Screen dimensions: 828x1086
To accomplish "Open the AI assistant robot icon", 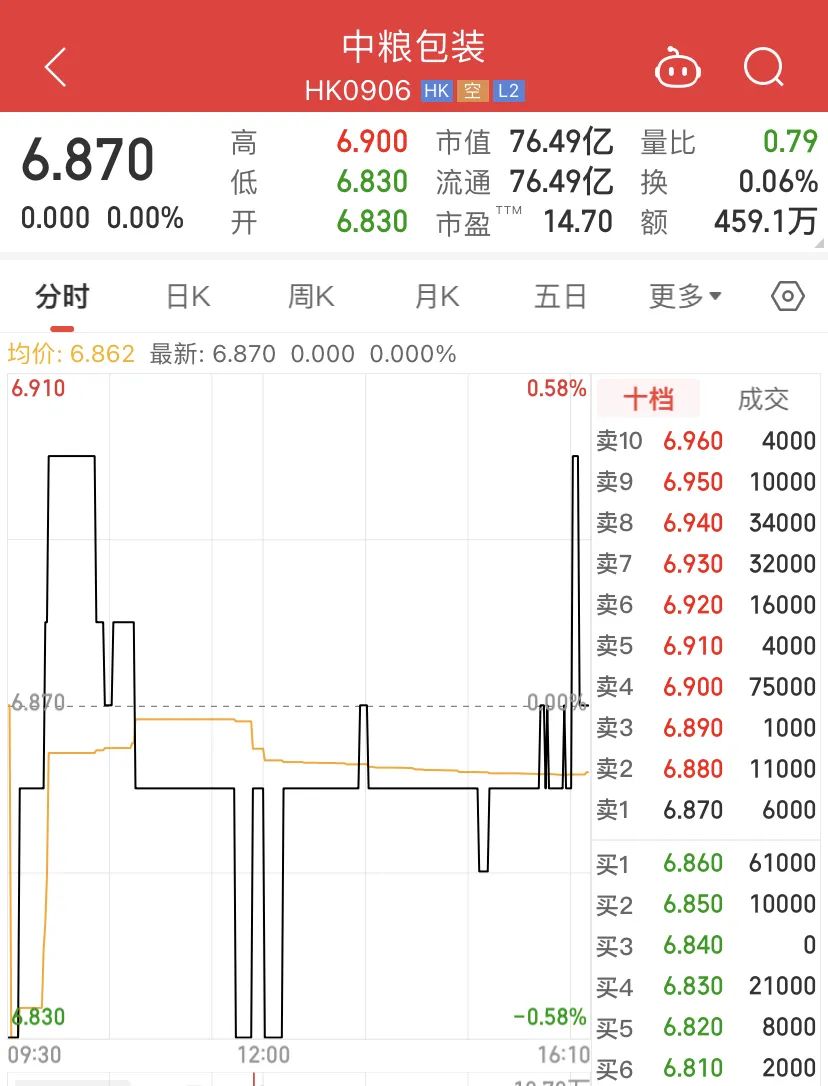I will 678,67.
